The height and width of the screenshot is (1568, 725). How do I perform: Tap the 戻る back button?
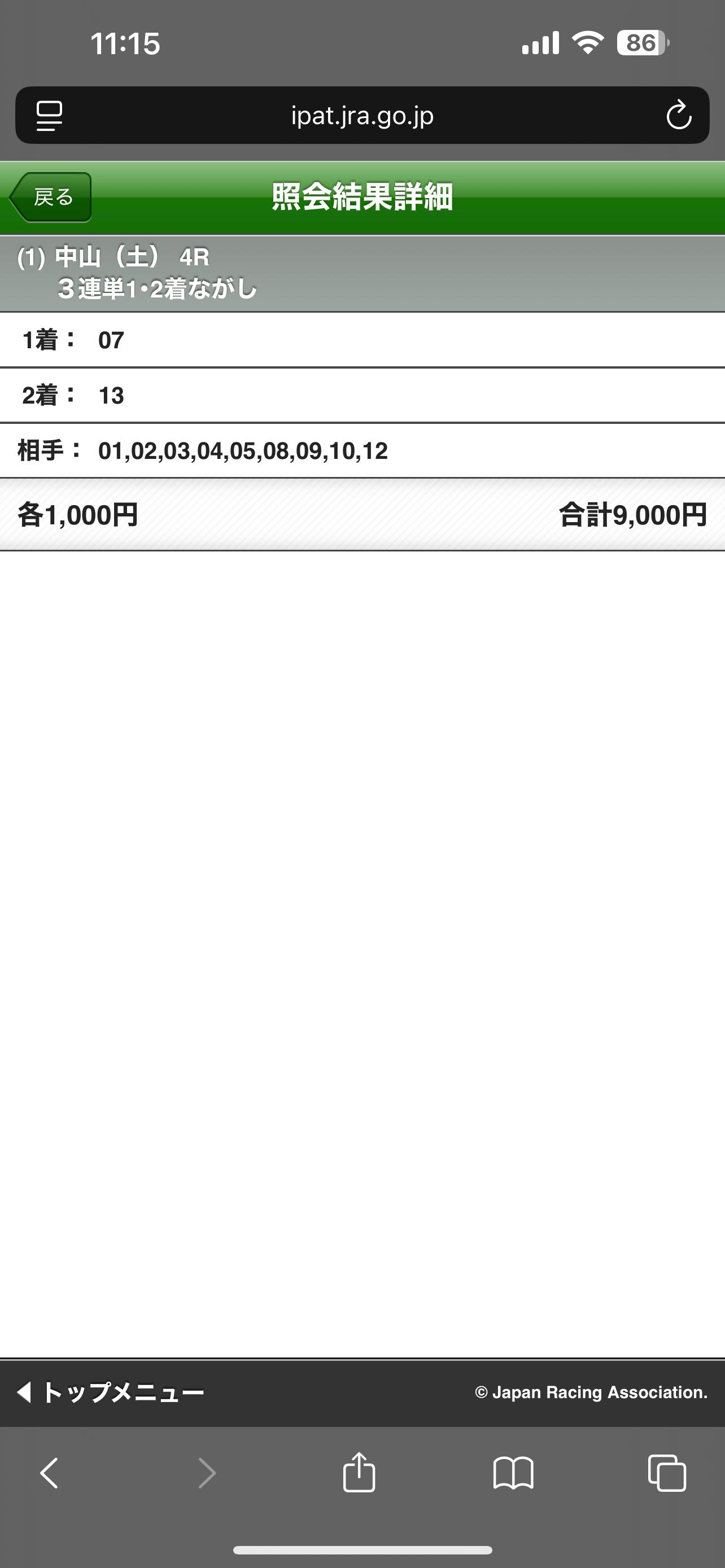point(51,197)
